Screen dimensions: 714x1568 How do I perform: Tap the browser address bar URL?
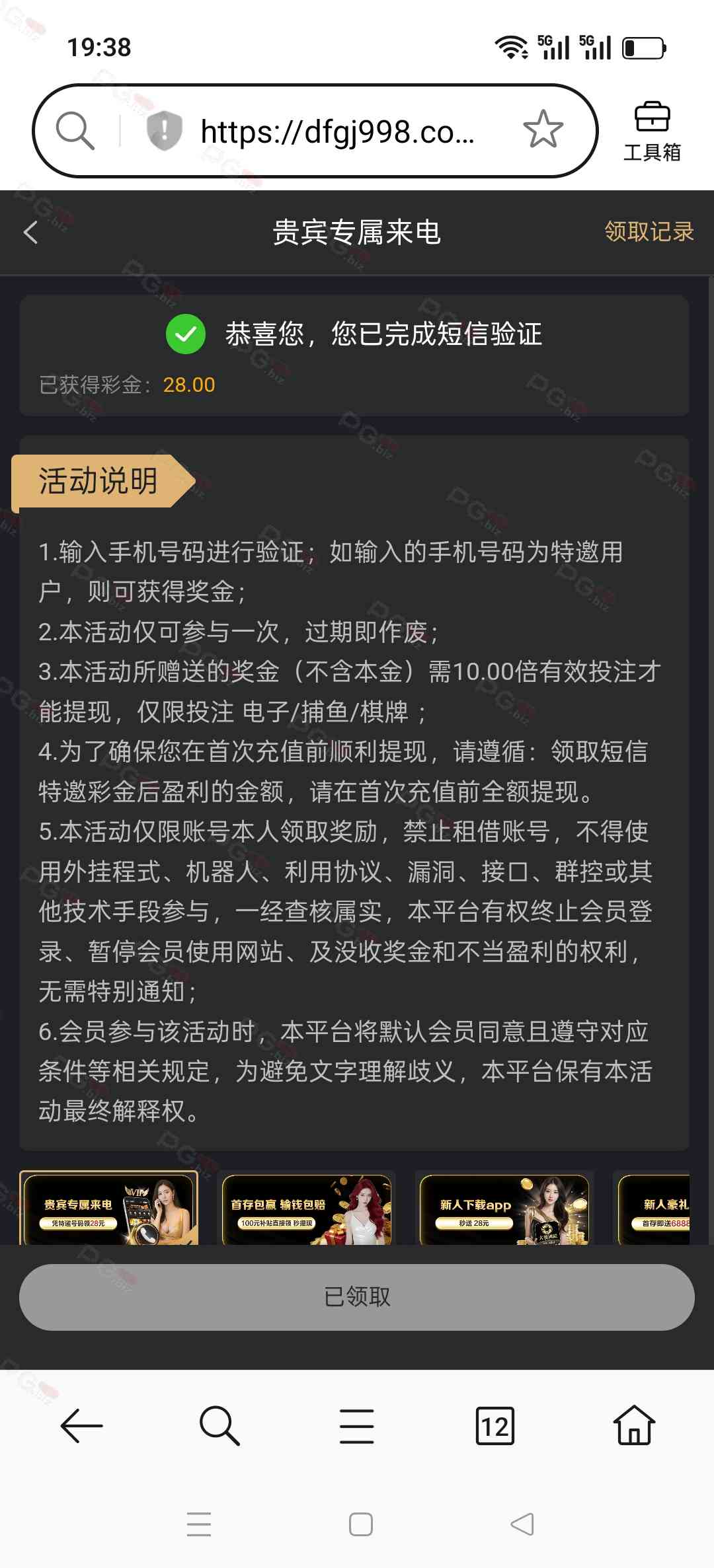click(x=337, y=131)
